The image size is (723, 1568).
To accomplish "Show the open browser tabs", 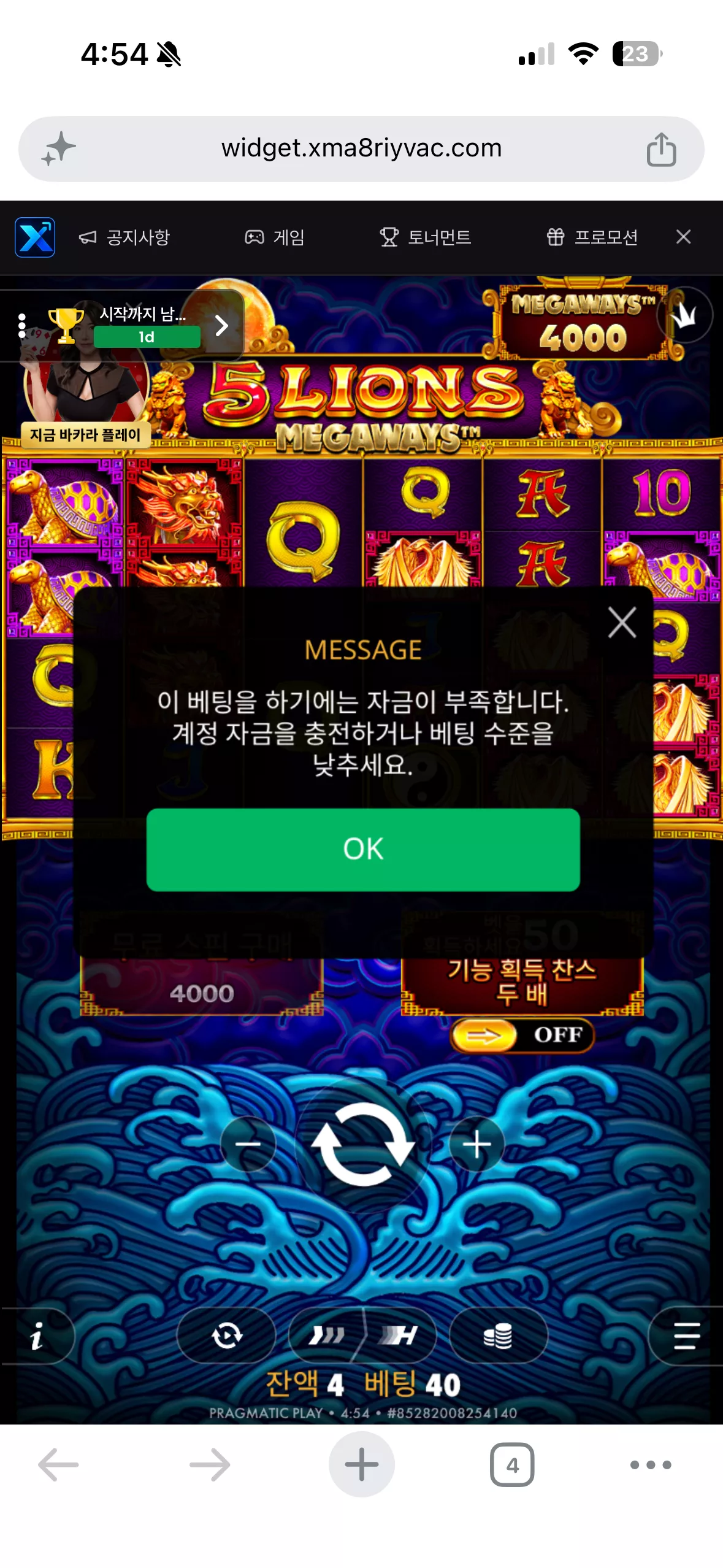I will click(512, 1464).
